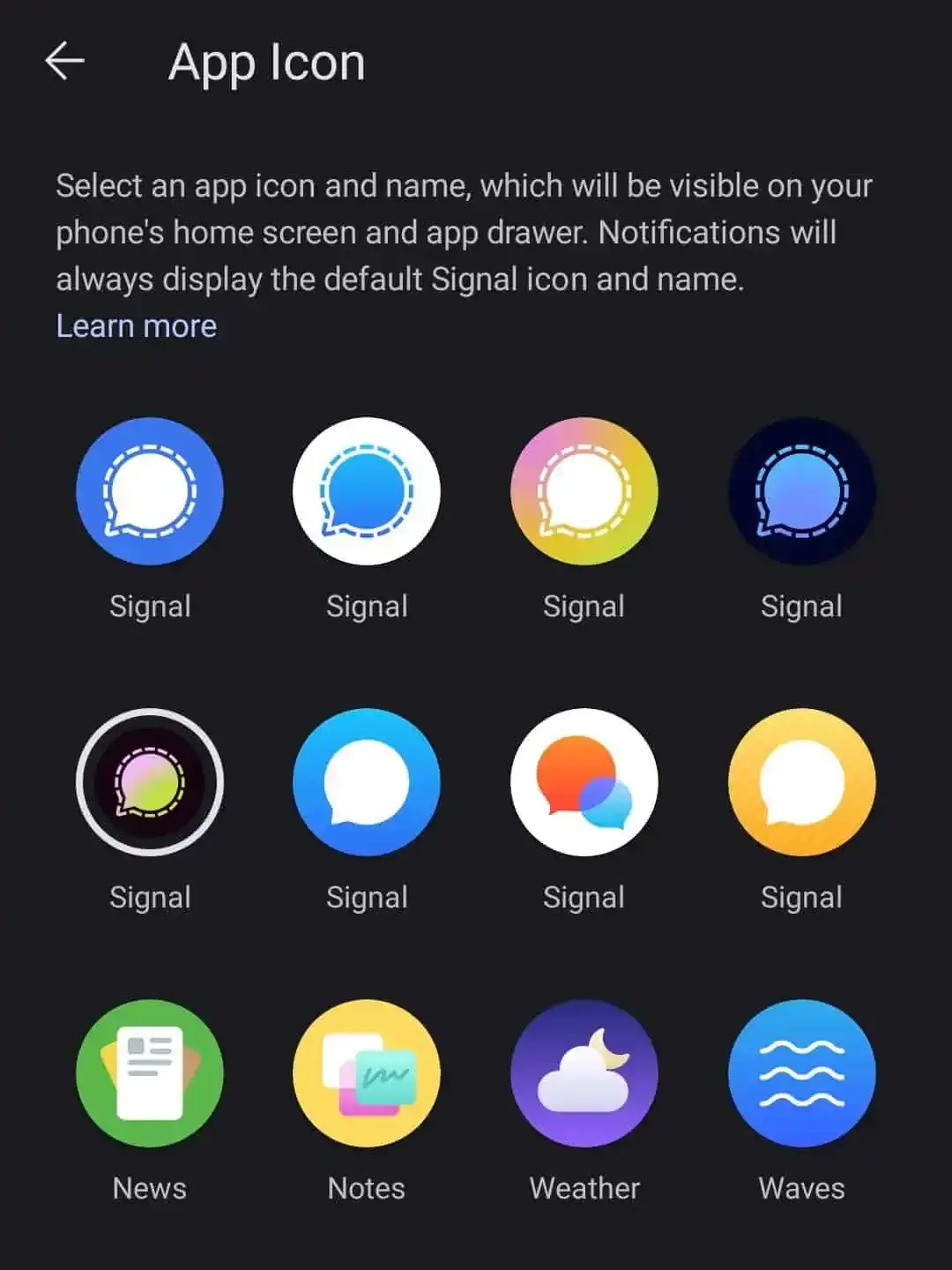
Task: Select the orange and blue double-bubble icon
Action: [x=584, y=782]
